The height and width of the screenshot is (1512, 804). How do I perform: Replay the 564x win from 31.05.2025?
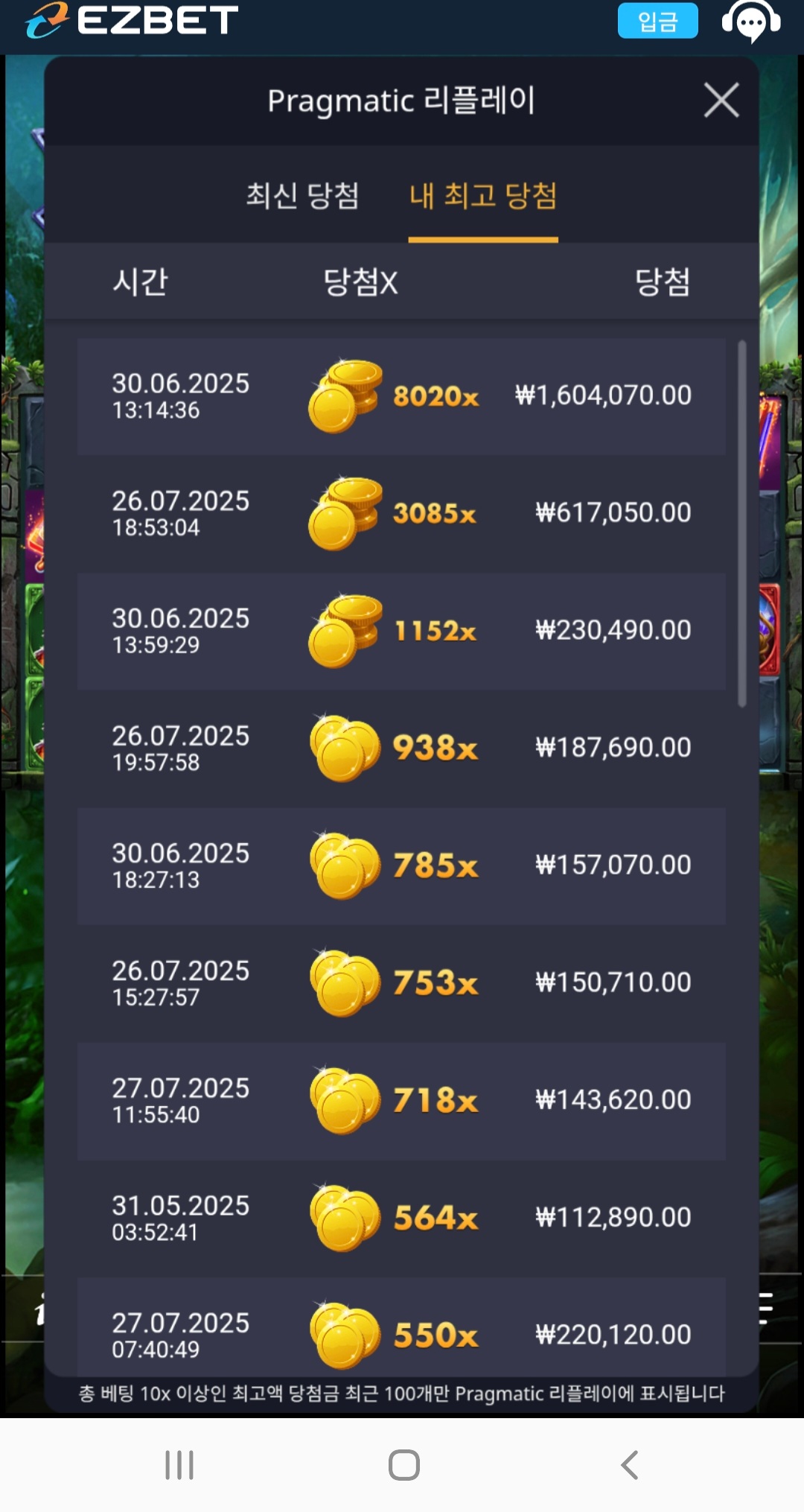tap(401, 1218)
